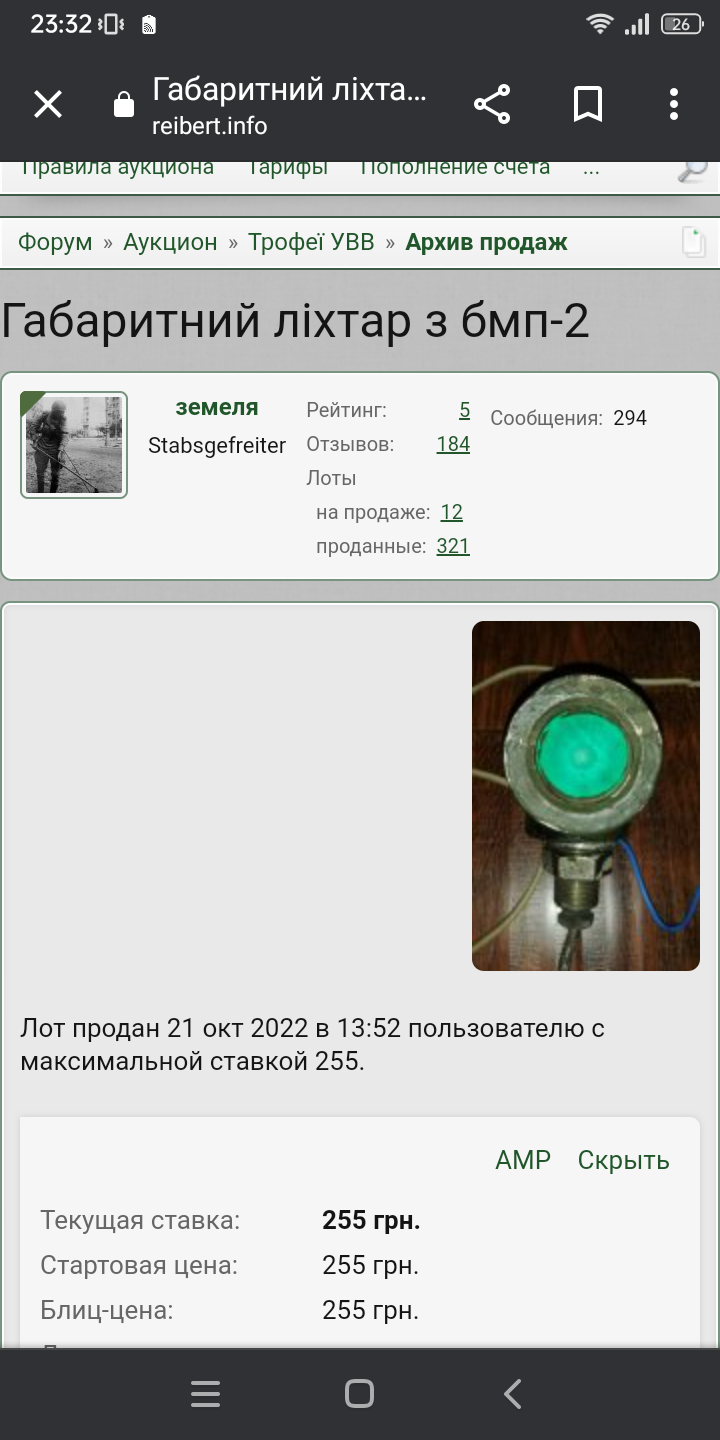Bookmark this page
720x1440 pixels.
588,104
